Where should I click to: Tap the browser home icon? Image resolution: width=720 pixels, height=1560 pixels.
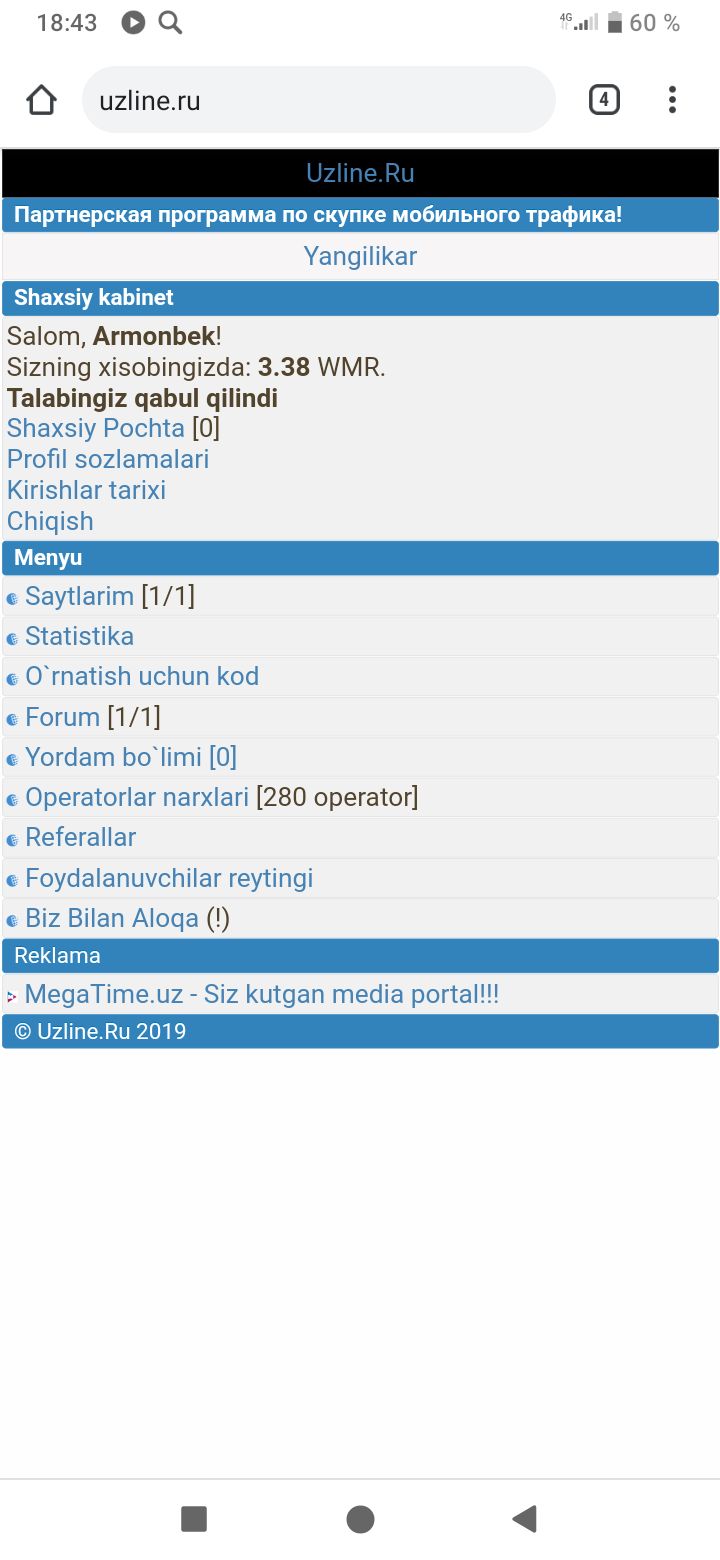click(42, 100)
